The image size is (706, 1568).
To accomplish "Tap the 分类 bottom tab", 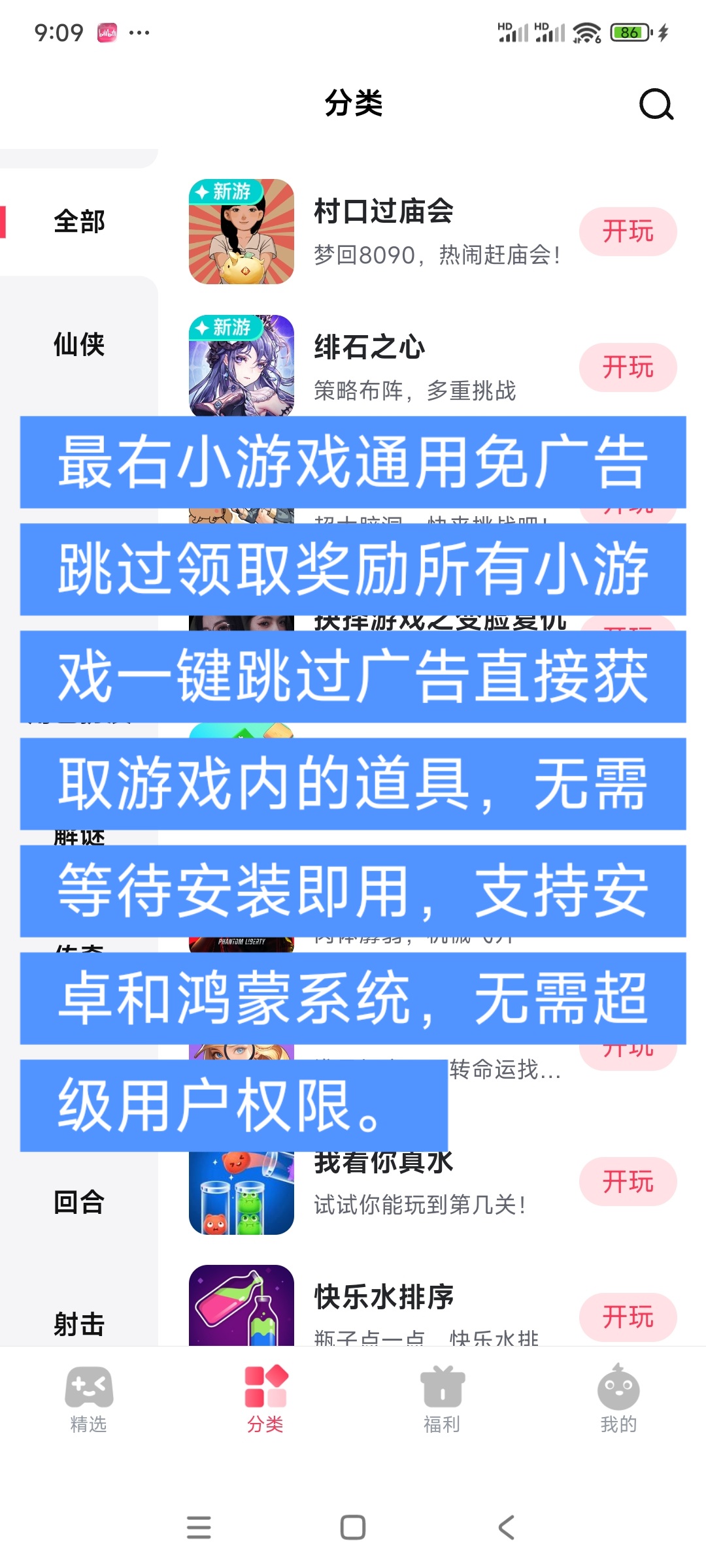I will (265, 1399).
